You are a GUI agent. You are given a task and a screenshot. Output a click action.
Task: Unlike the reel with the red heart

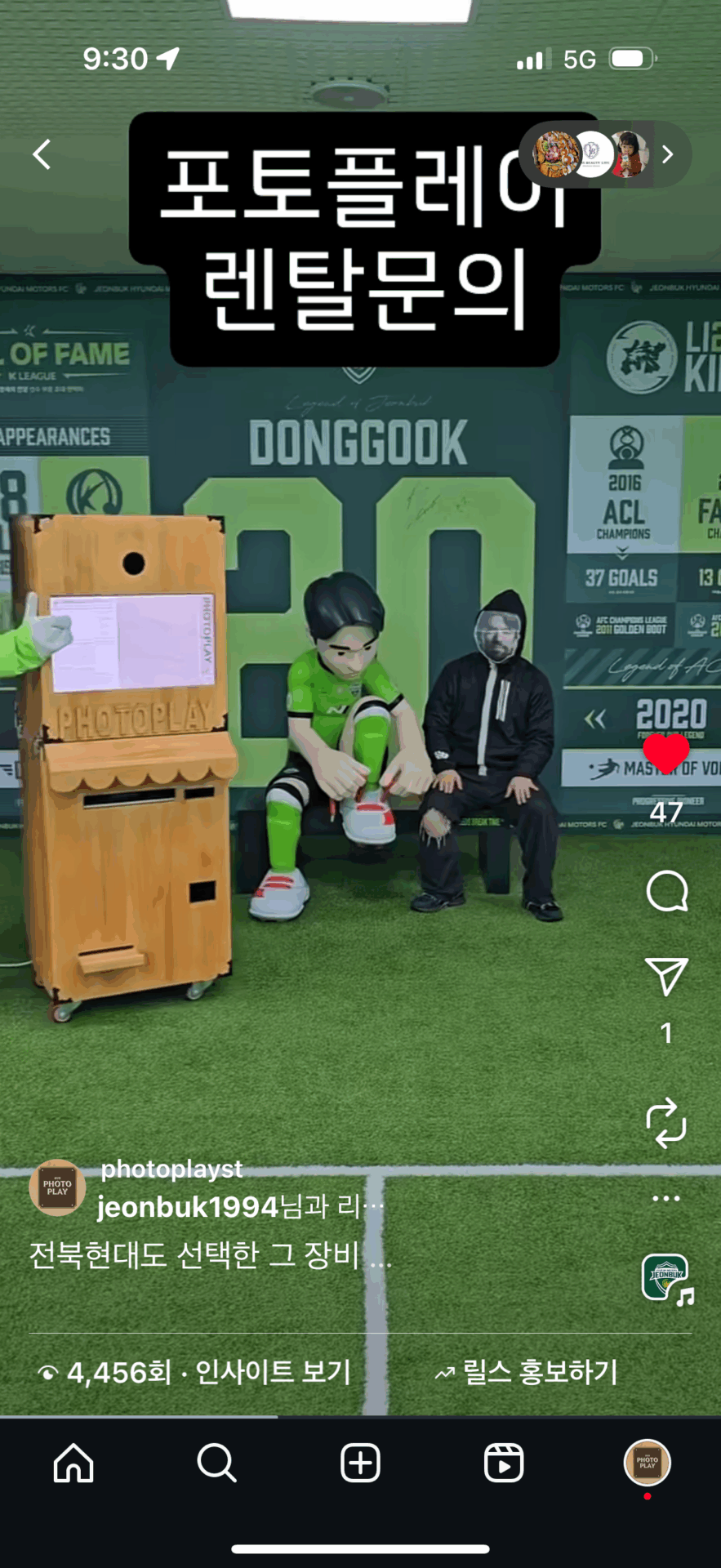tap(666, 754)
